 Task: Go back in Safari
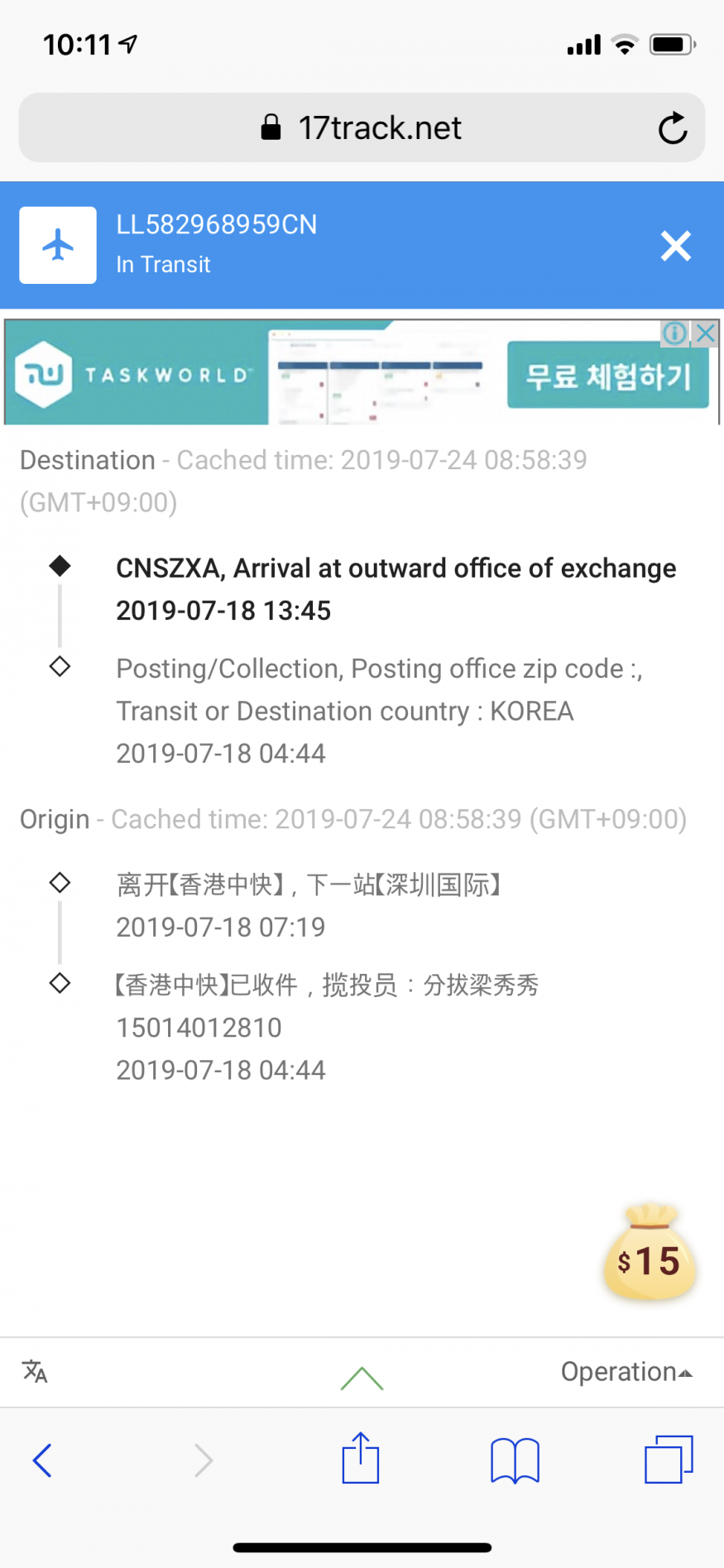tap(42, 1460)
